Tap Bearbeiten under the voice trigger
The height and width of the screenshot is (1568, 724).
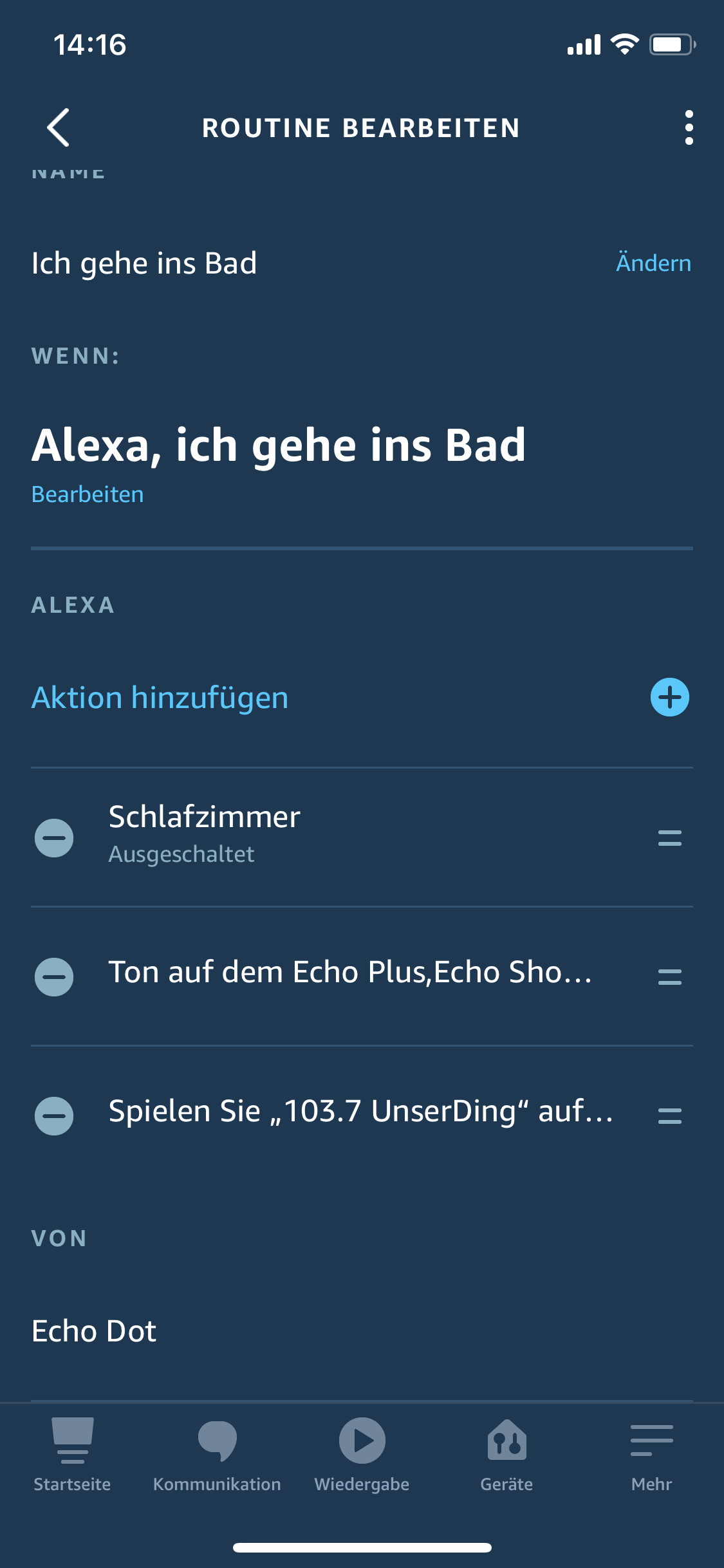88,494
